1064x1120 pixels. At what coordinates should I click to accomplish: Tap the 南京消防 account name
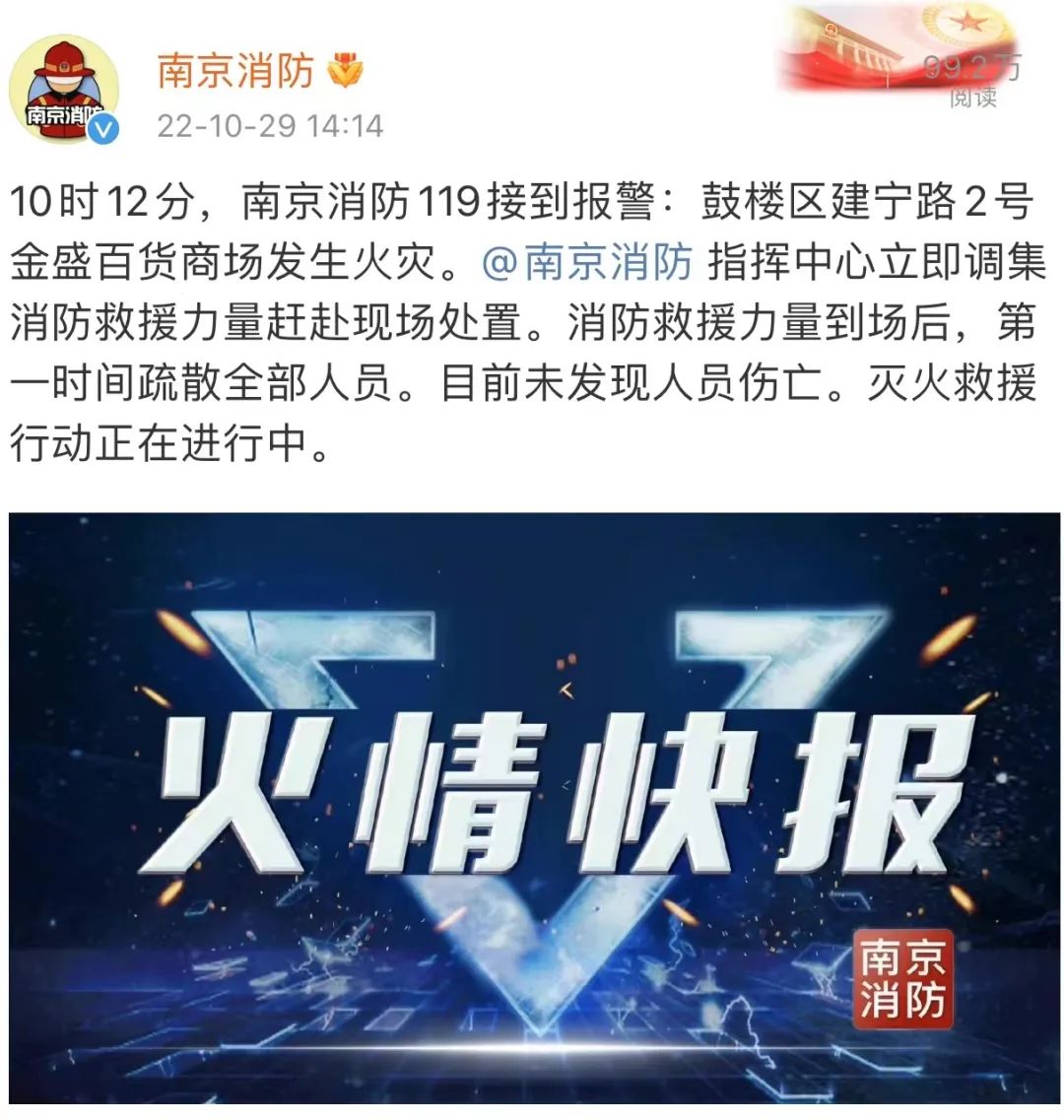tap(235, 71)
